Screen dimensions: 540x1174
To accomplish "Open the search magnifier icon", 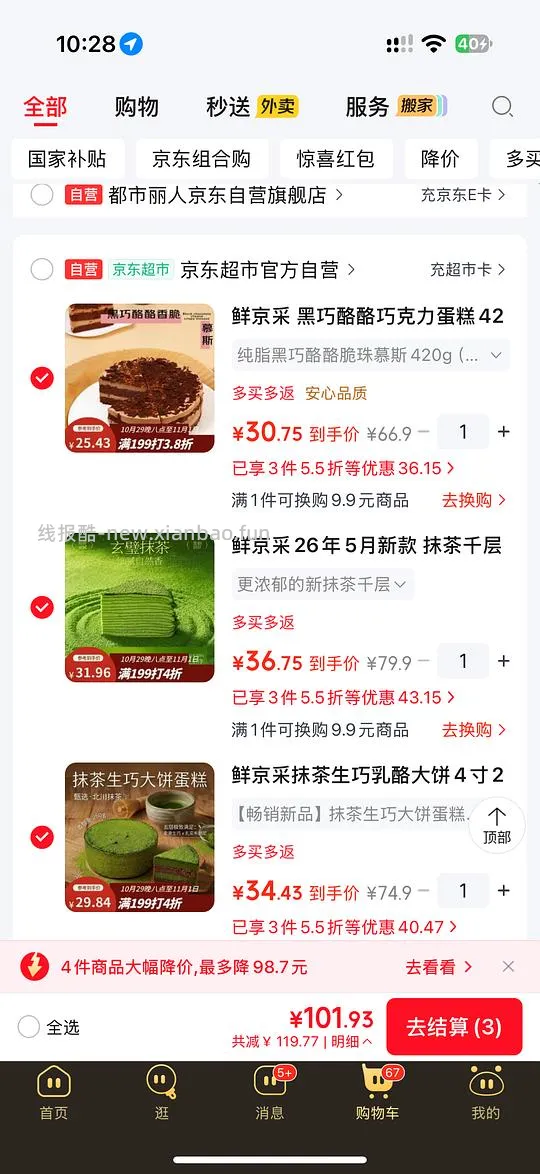I will 502,107.
